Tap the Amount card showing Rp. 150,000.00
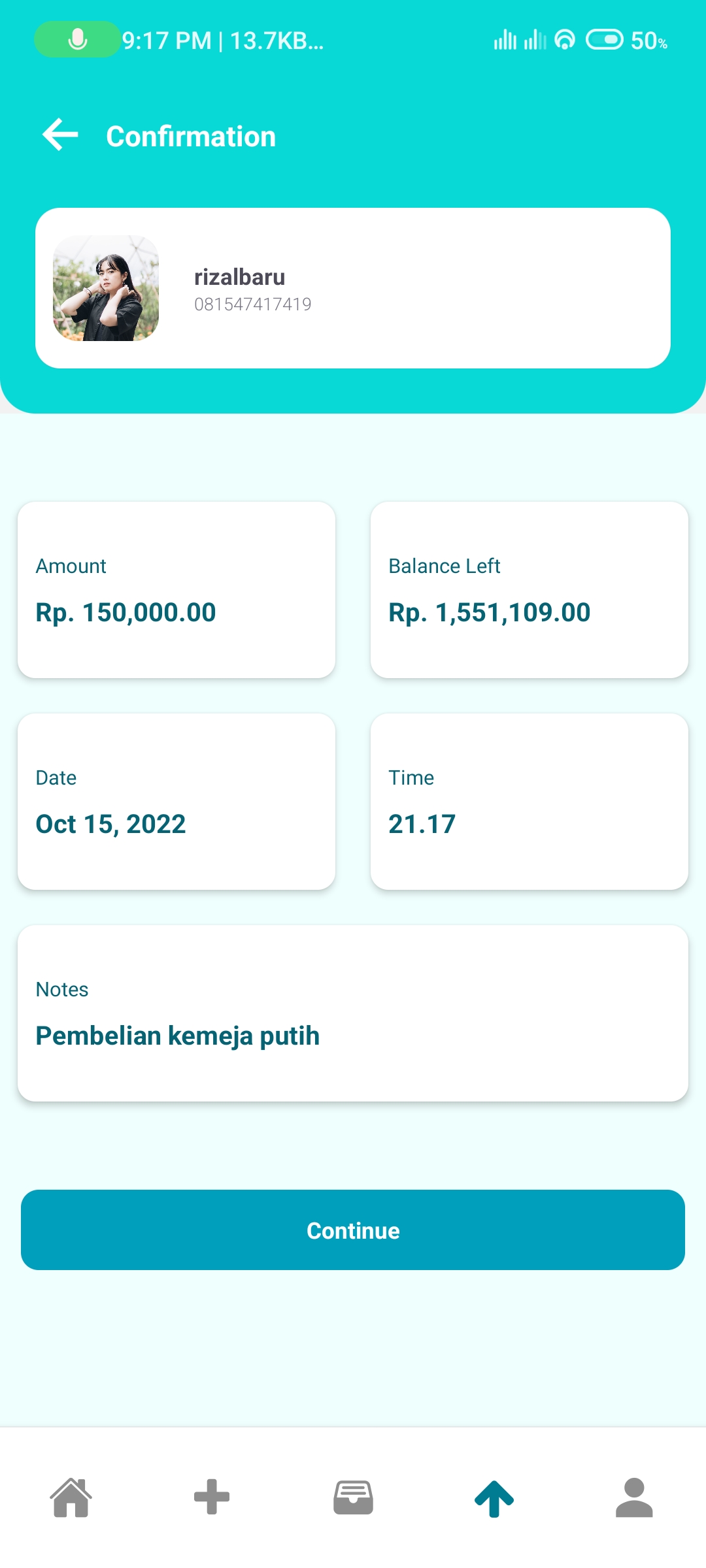 coord(176,589)
